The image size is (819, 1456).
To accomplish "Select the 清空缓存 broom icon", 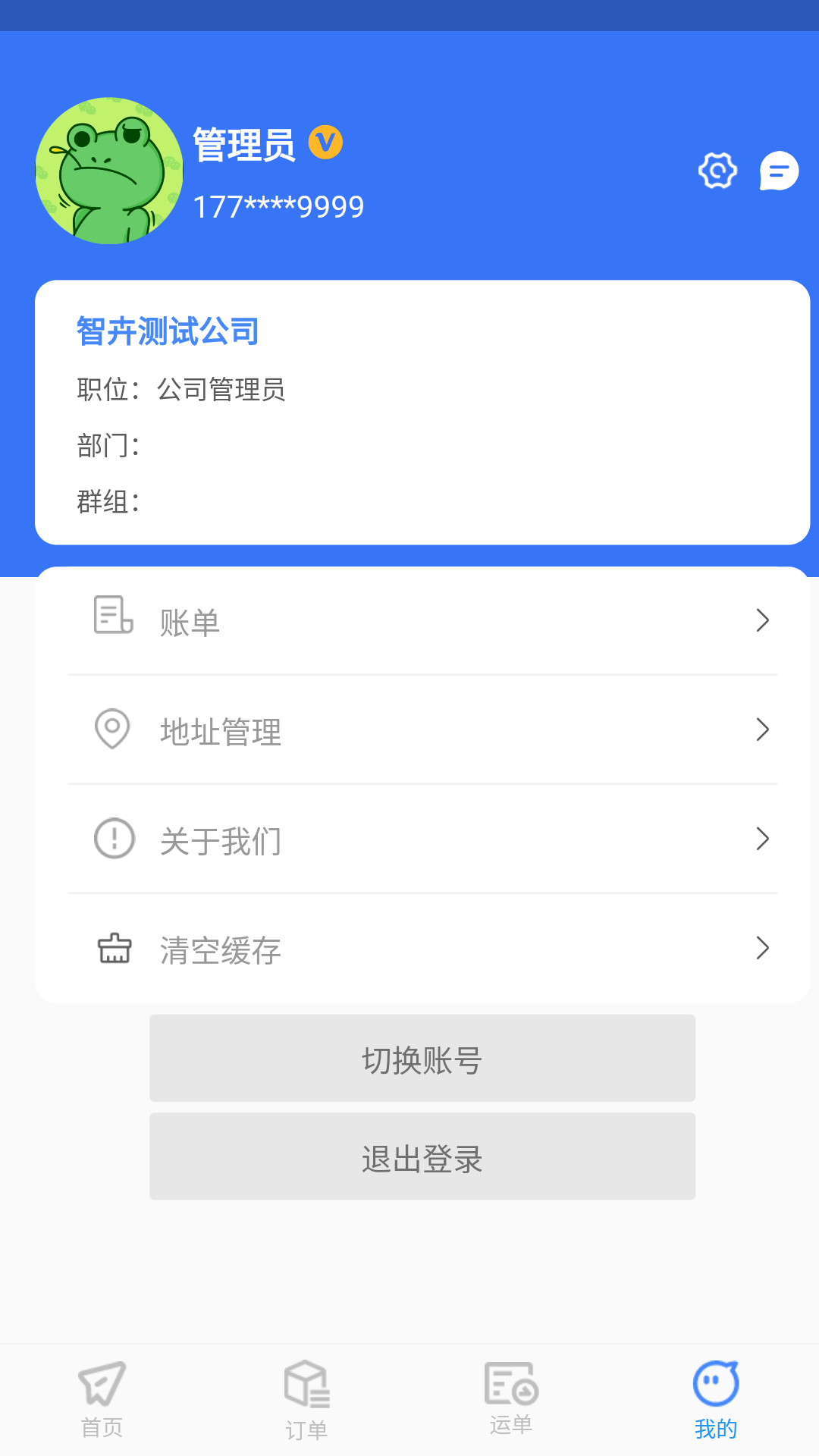I will 112,948.
